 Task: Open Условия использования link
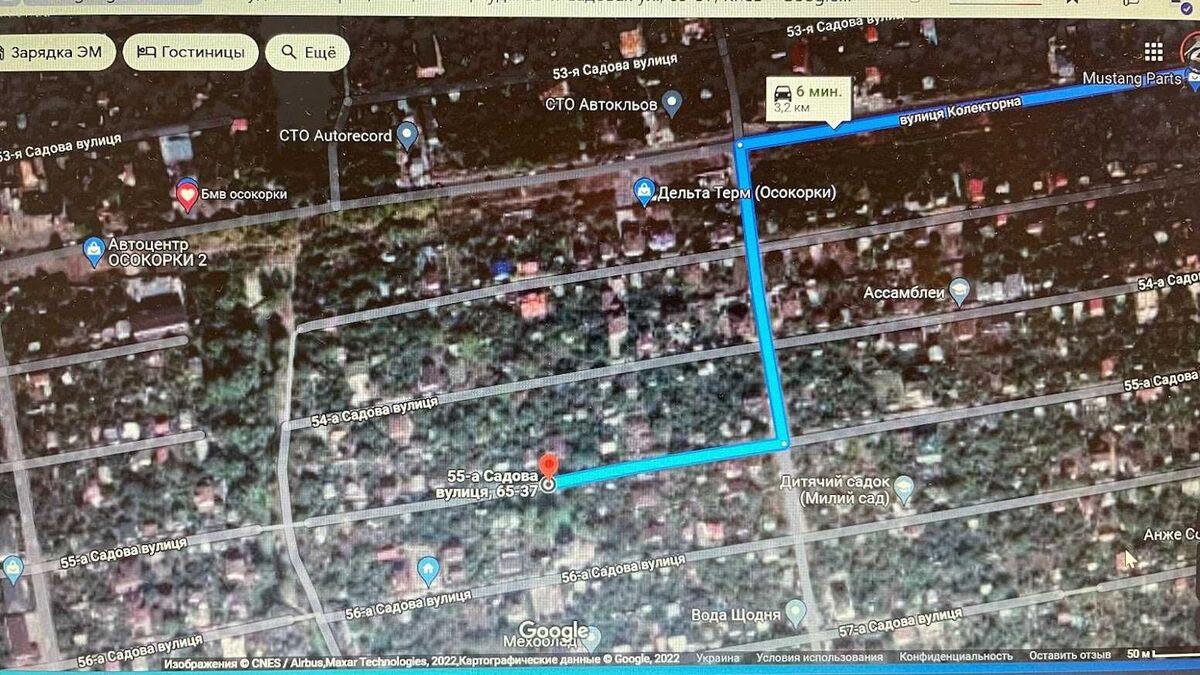[x=819, y=657]
